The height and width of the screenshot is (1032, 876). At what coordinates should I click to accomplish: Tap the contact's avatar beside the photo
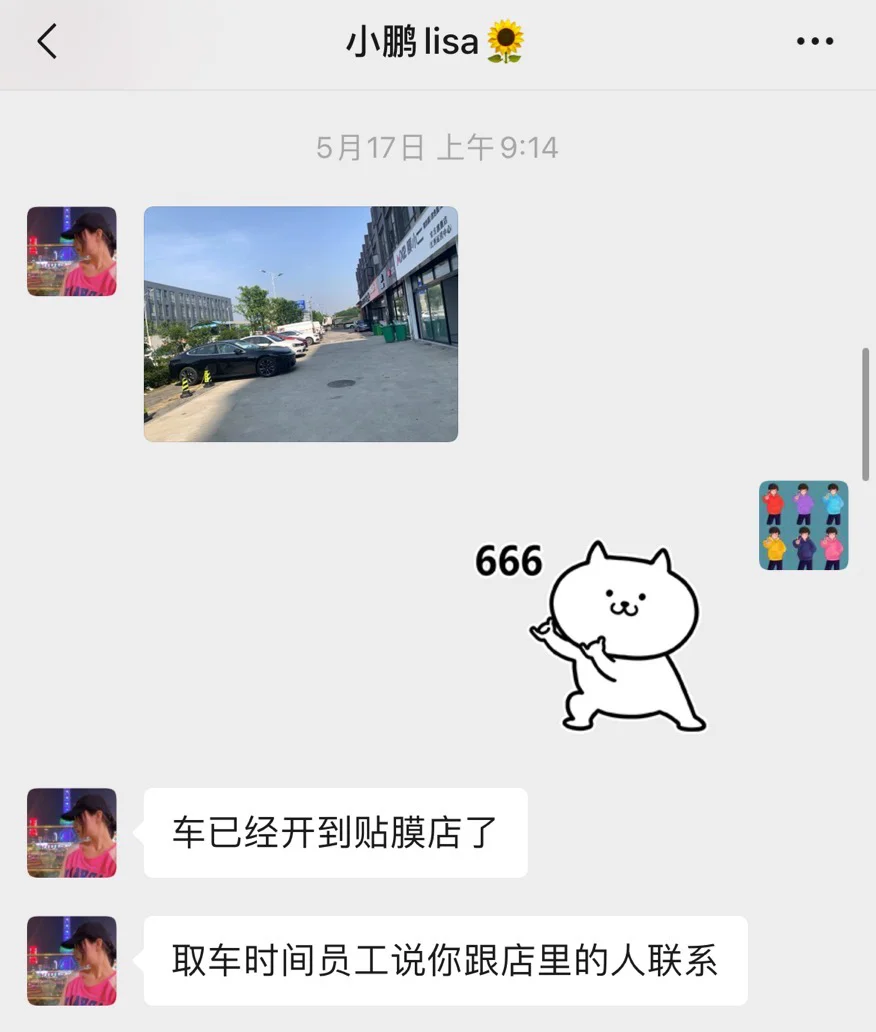pyautogui.click(x=72, y=251)
